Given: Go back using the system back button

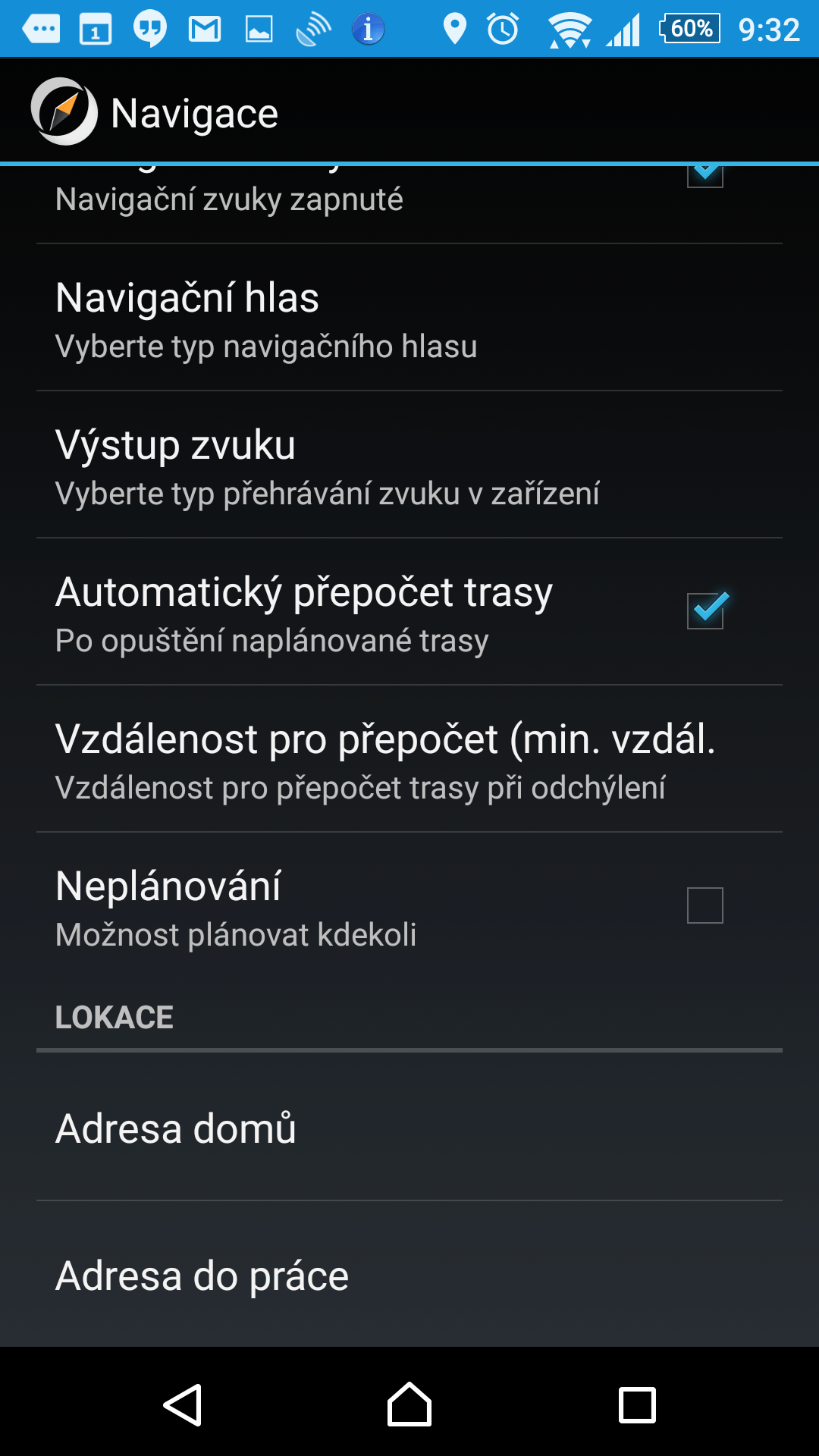Looking at the screenshot, I should coord(182,1404).
